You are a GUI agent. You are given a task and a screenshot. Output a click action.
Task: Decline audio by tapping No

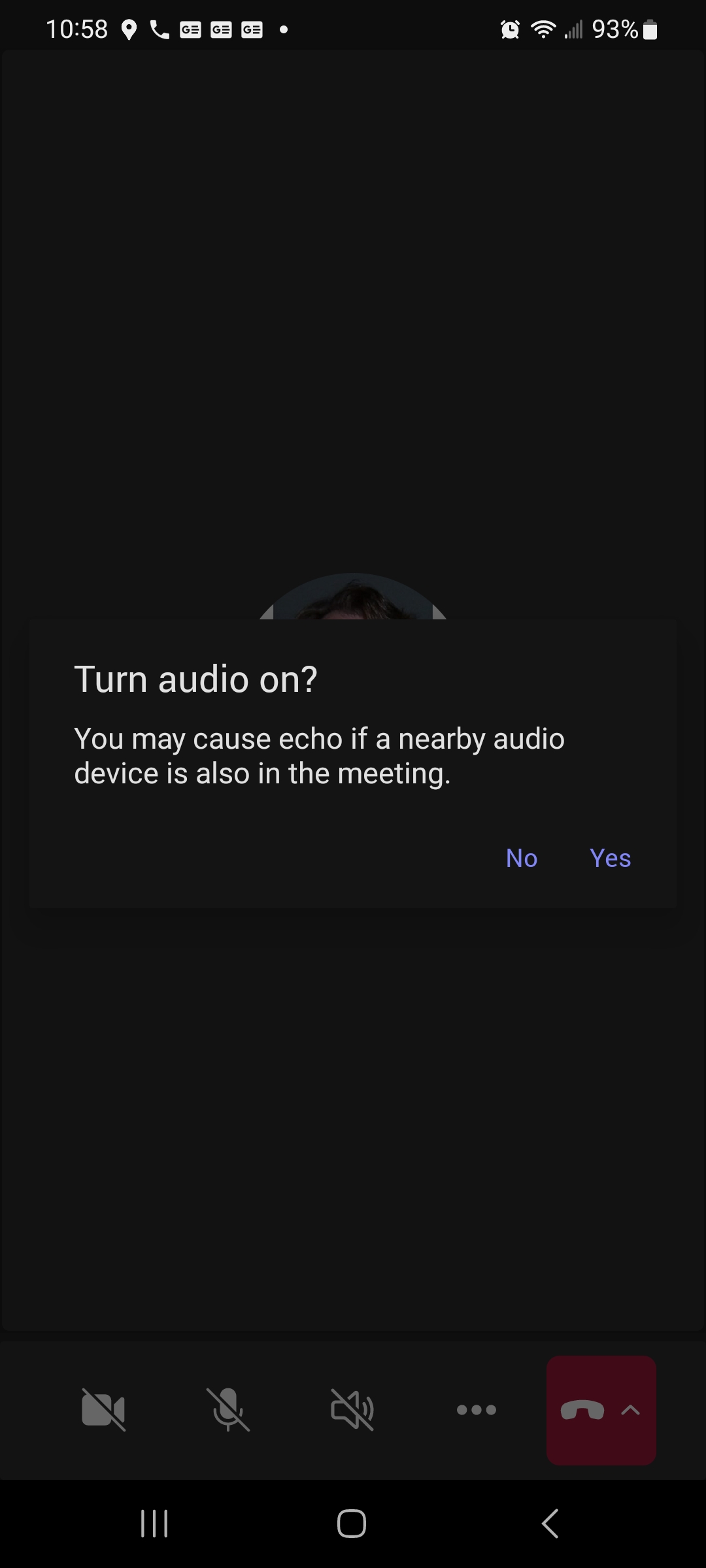(522, 858)
